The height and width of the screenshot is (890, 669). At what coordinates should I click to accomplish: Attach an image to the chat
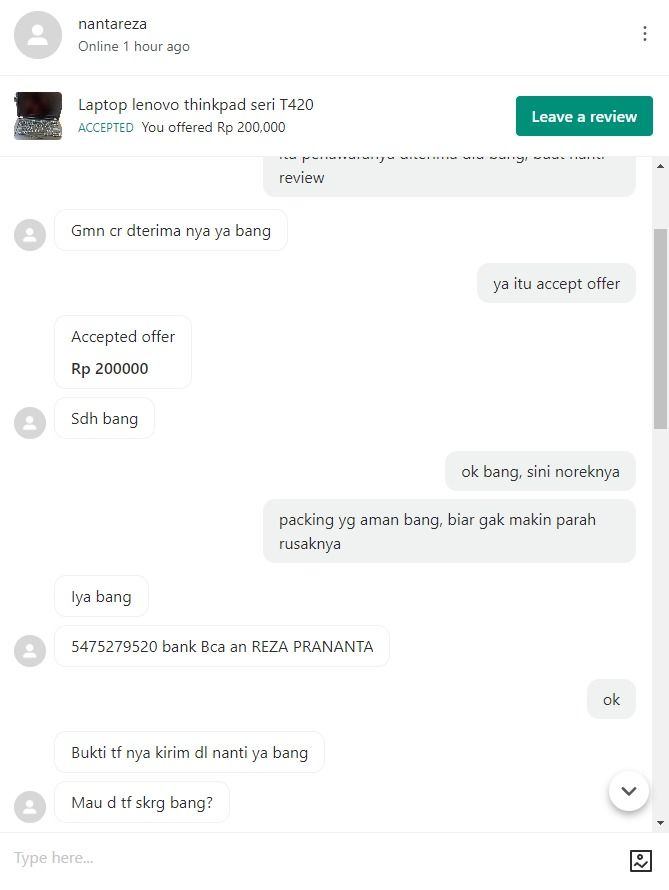tap(641, 860)
